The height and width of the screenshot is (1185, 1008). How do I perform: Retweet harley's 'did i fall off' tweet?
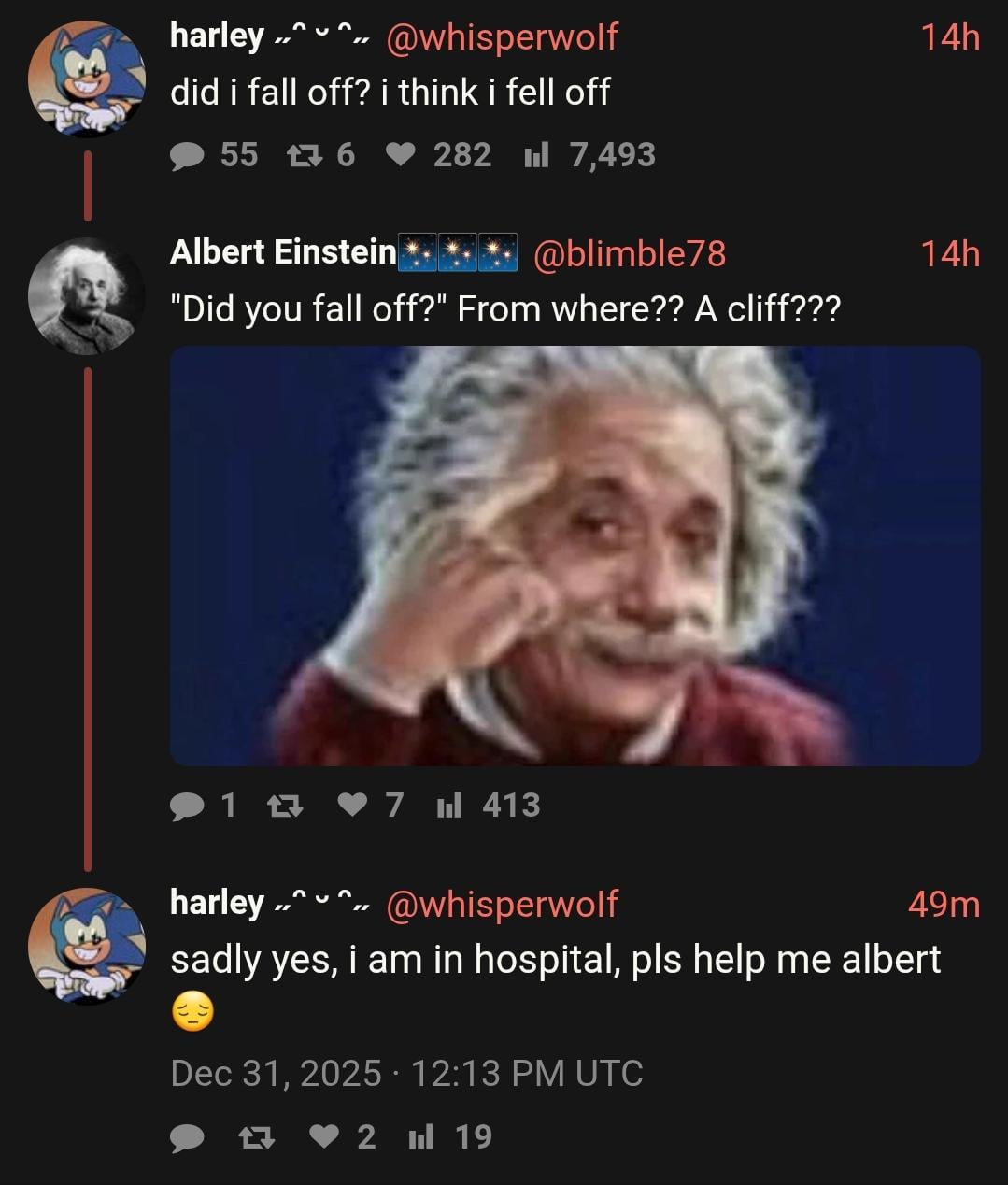302,155
